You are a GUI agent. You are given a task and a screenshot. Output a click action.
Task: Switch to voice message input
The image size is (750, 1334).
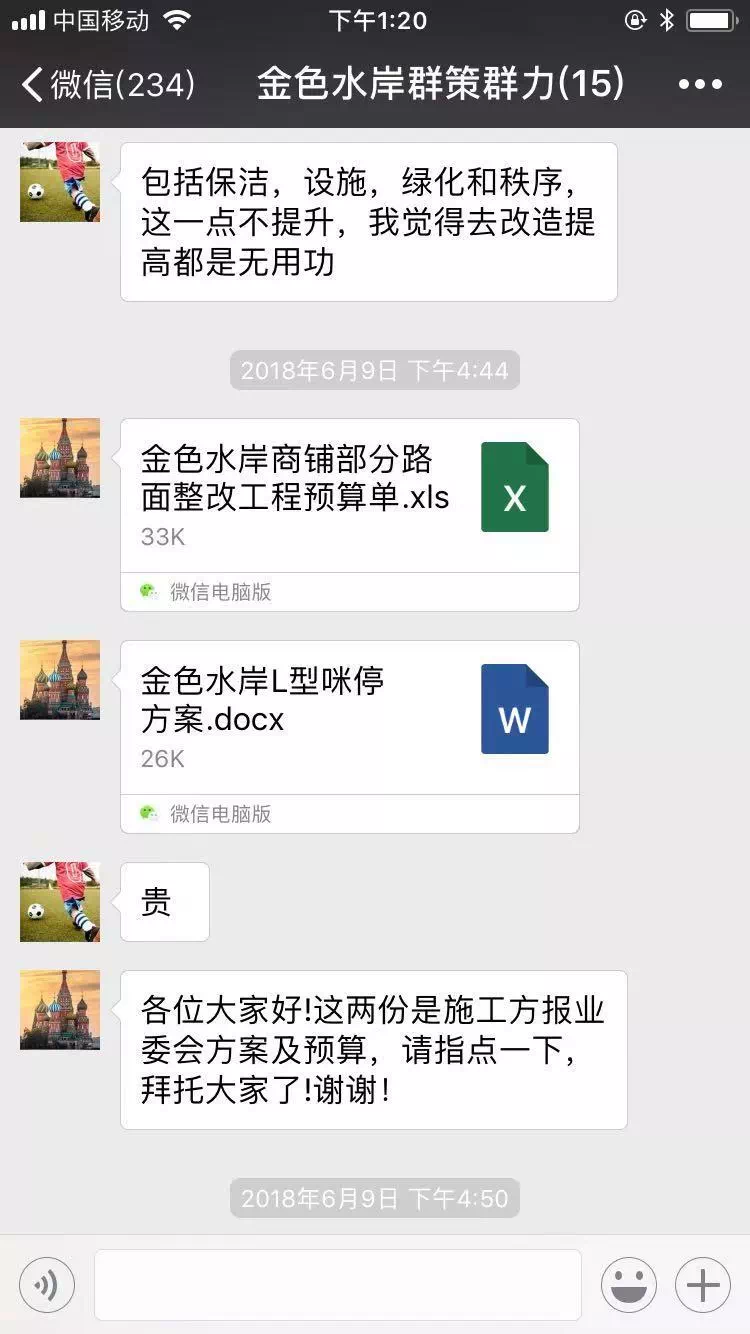click(47, 1284)
